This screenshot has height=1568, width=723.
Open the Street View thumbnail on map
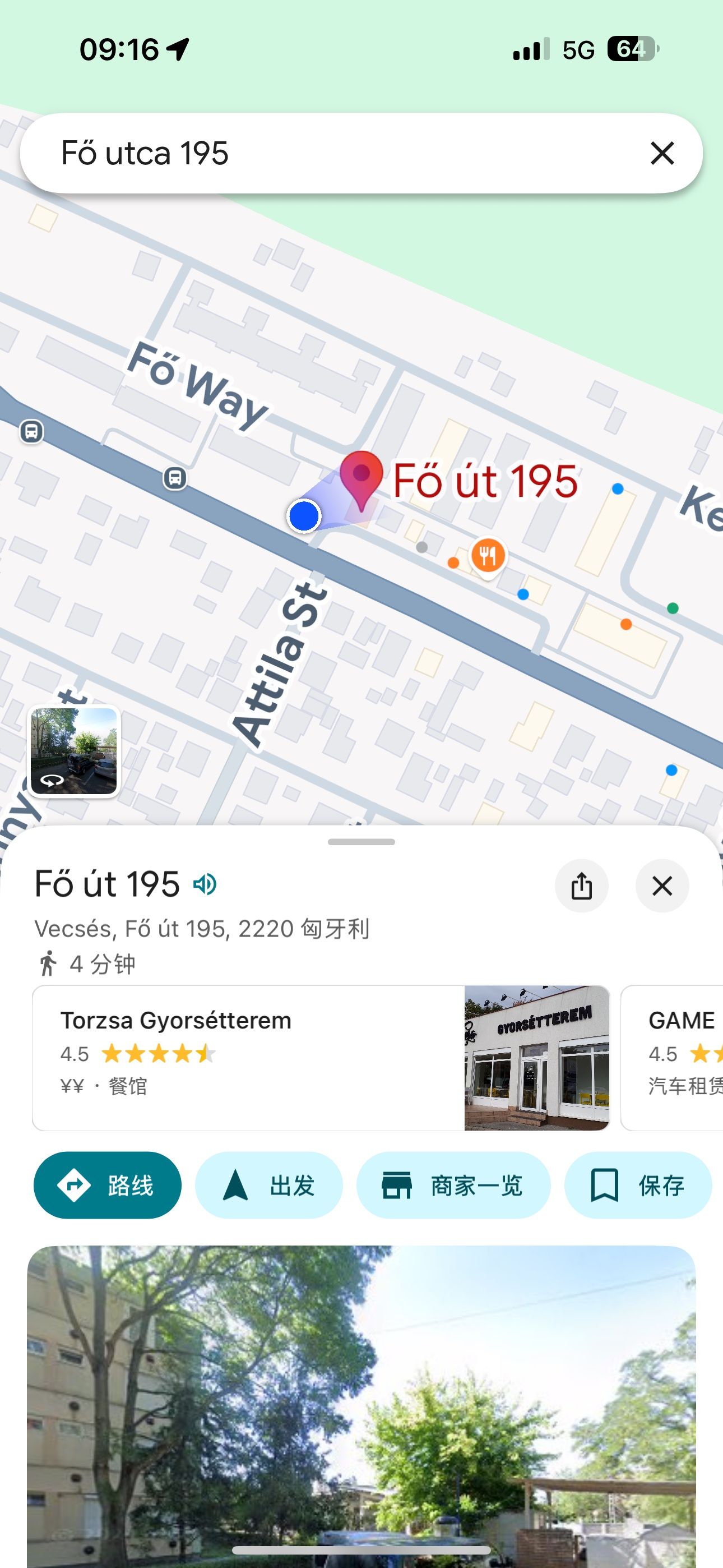point(73,751)
